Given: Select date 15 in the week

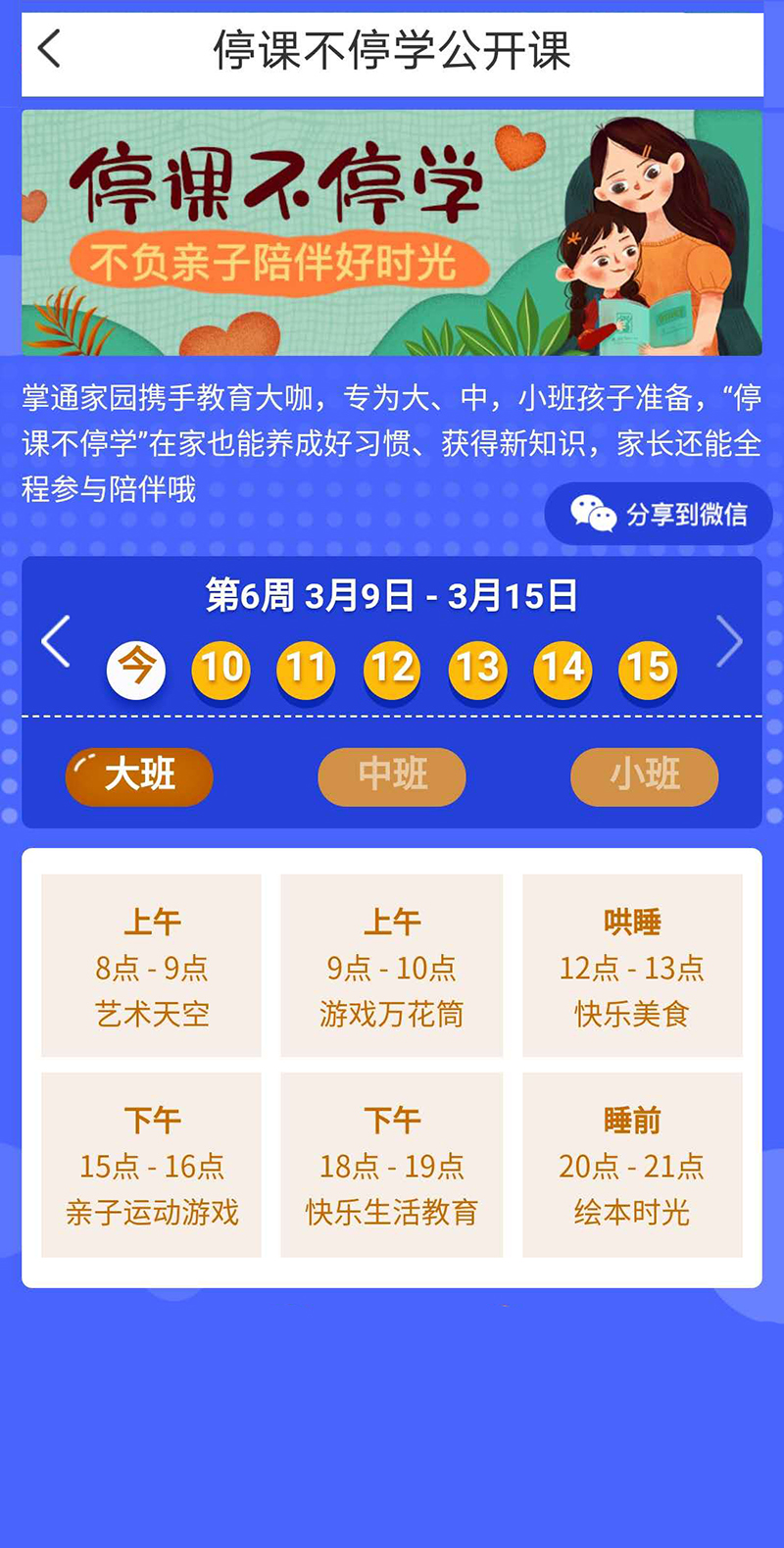Looking at the screenshot, I should pyautogui.click(x=648, y=669).
